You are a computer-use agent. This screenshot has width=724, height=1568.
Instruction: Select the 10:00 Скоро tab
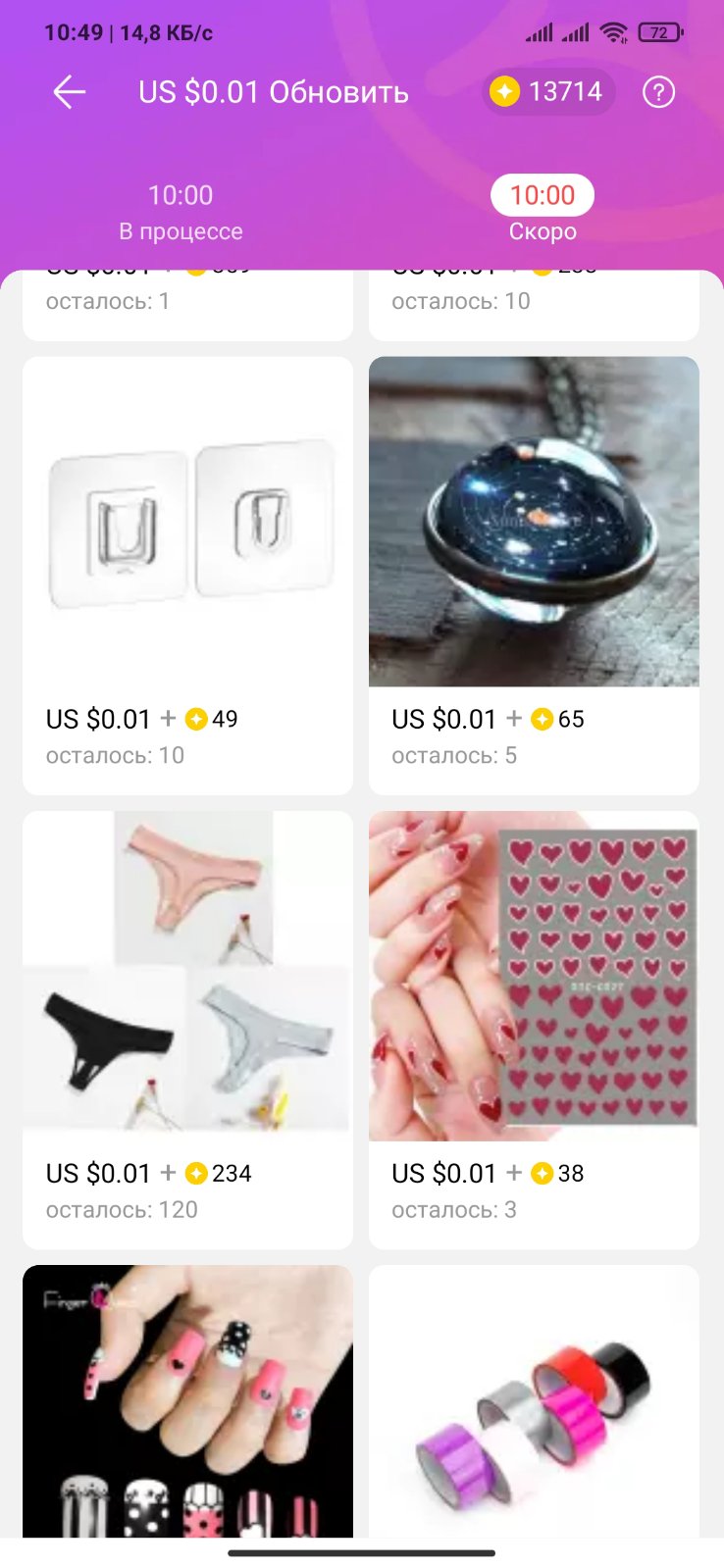tap(542, 210)
